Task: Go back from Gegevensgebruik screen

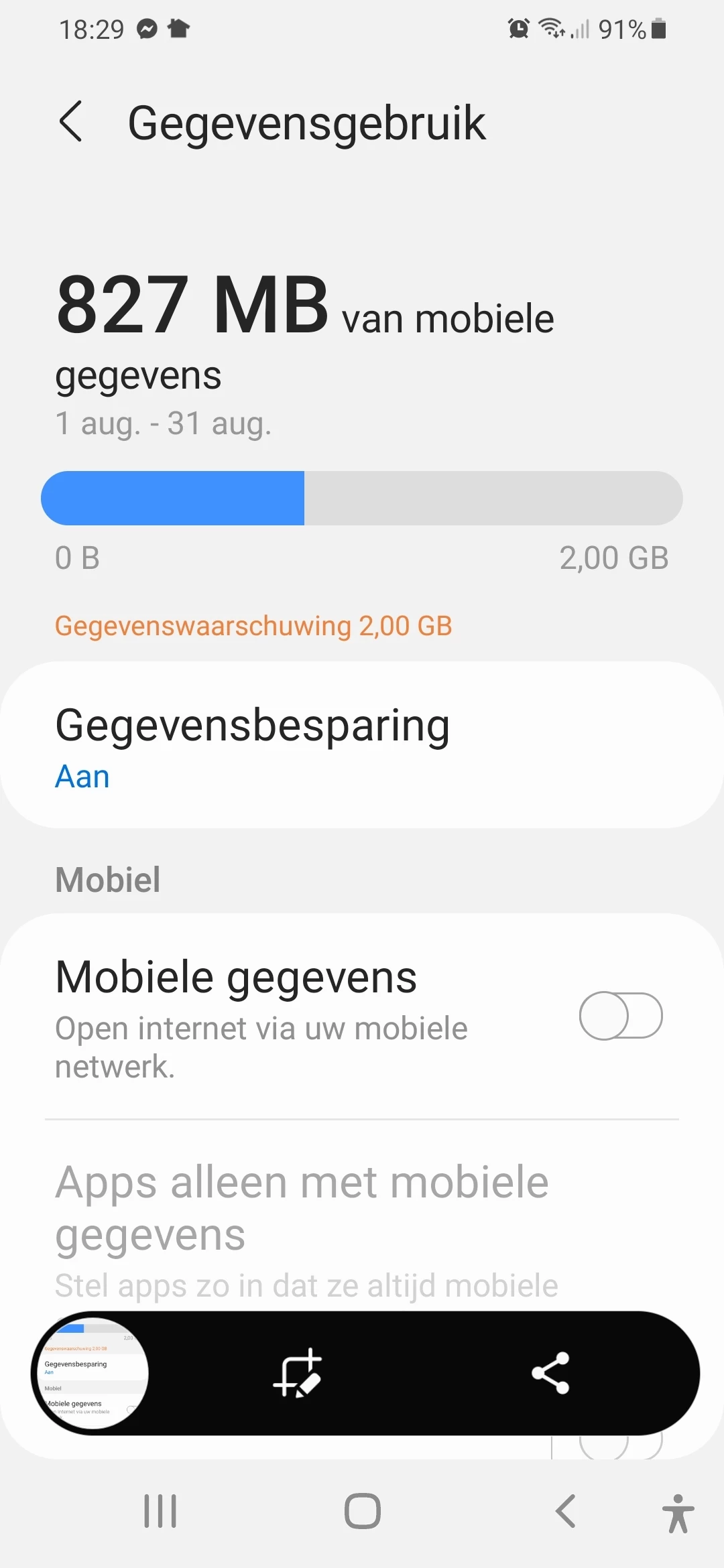Action: [71, 122]
